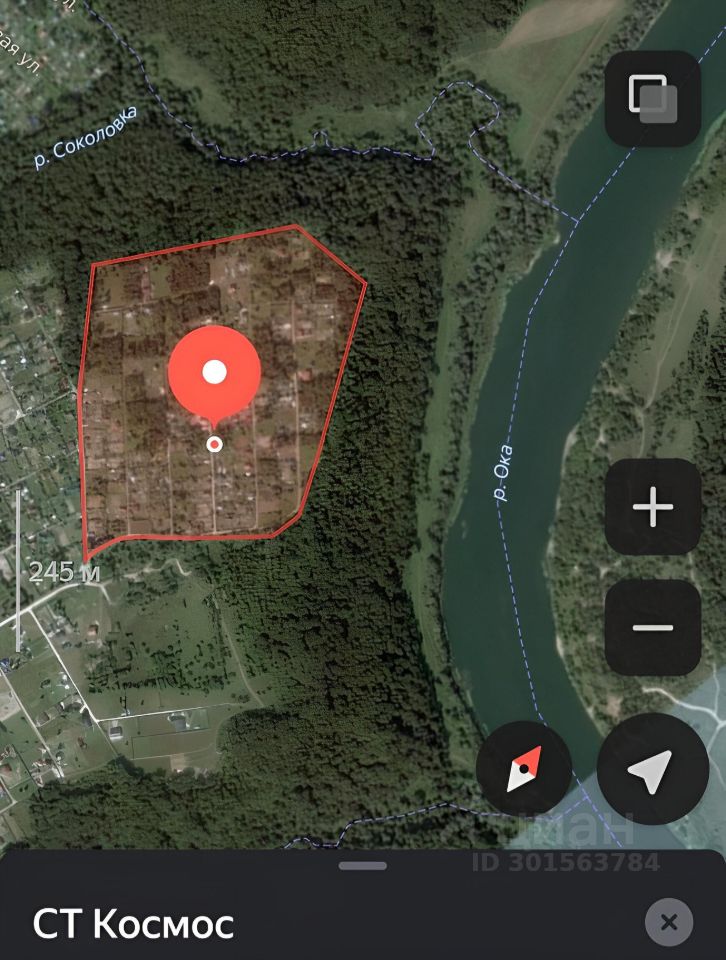This screenshot has height=960, width=726.
Task: Zoom out with the minus button
Action: coord(652,627)
